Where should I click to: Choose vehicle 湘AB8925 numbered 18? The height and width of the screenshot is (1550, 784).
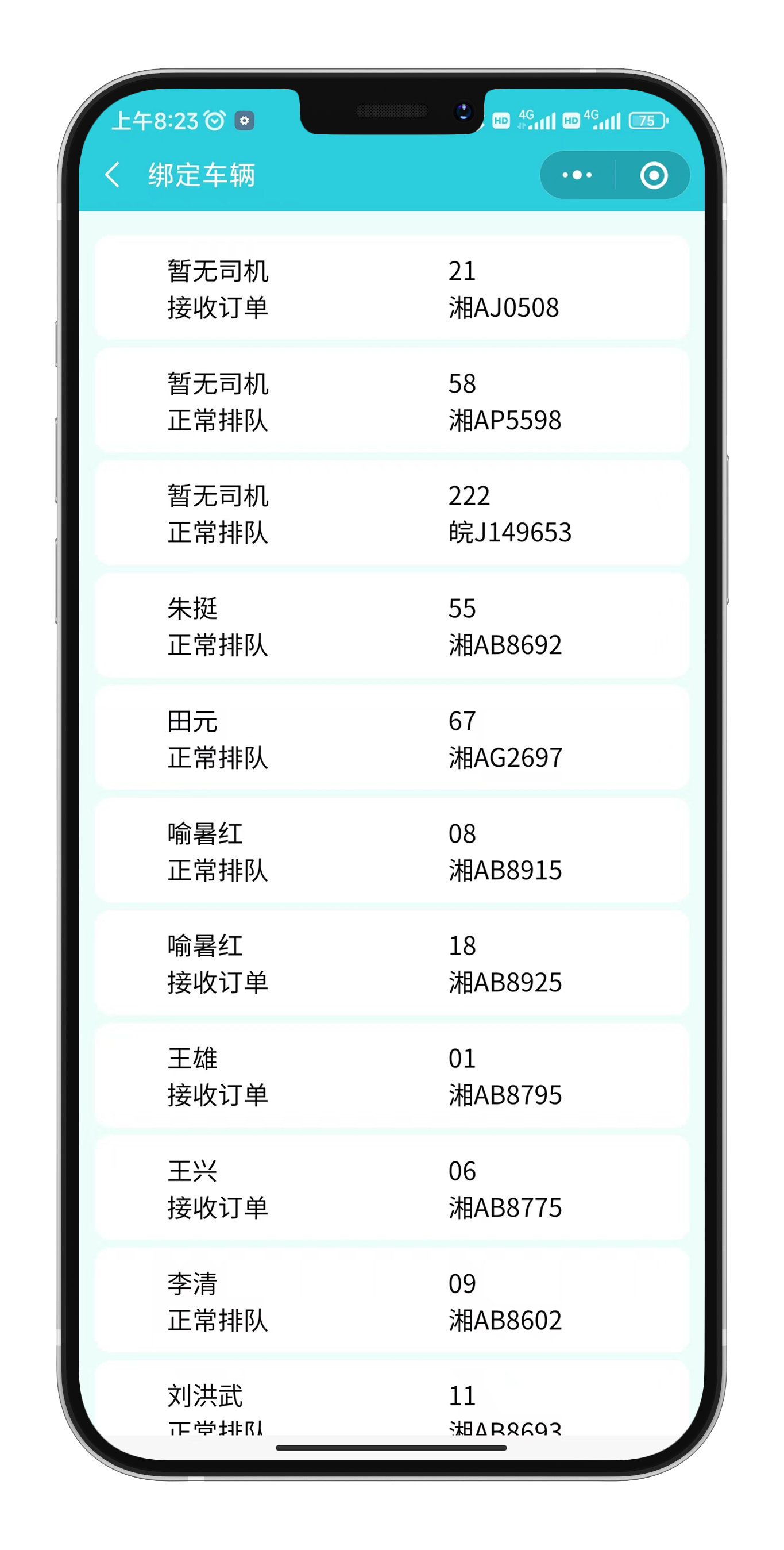391,963
